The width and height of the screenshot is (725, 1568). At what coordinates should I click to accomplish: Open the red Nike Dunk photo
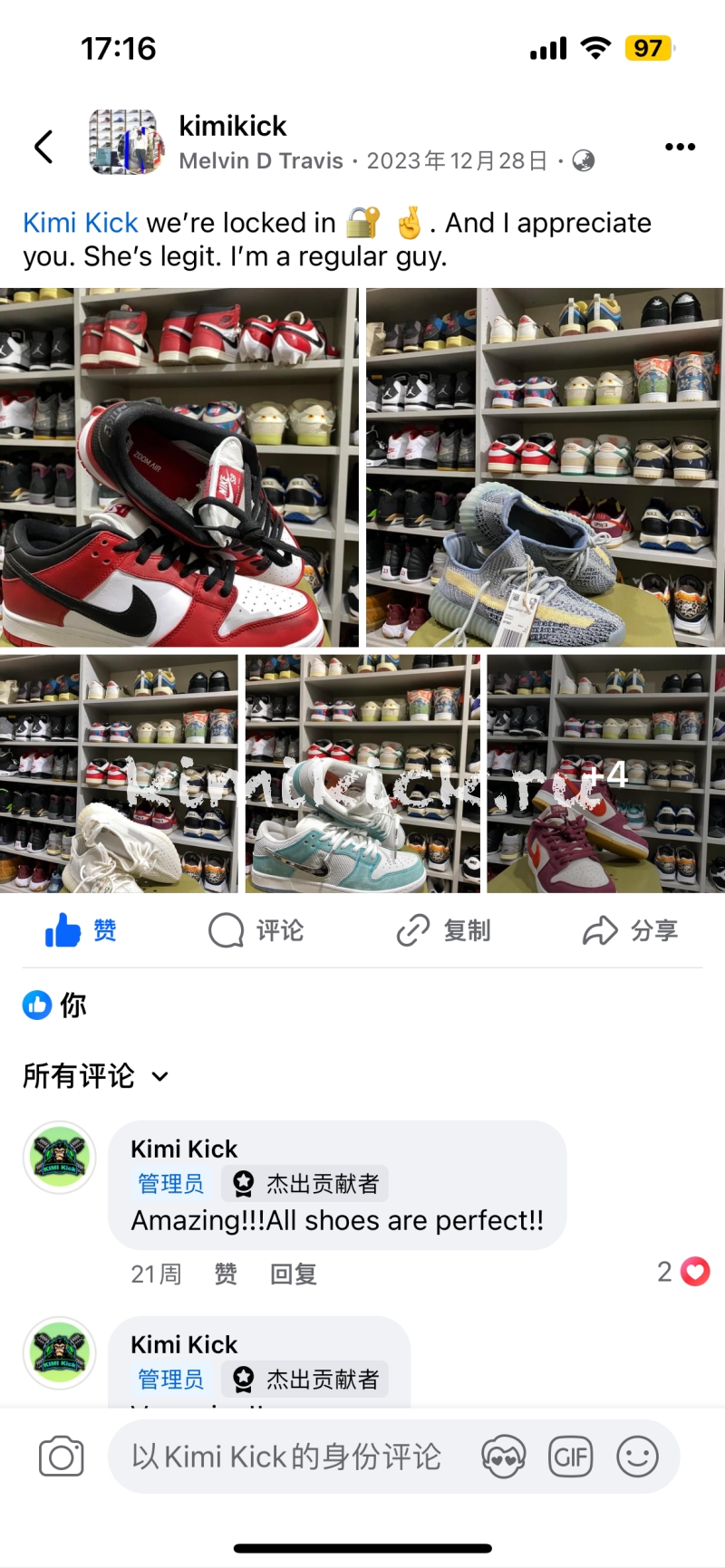[179, 467]
